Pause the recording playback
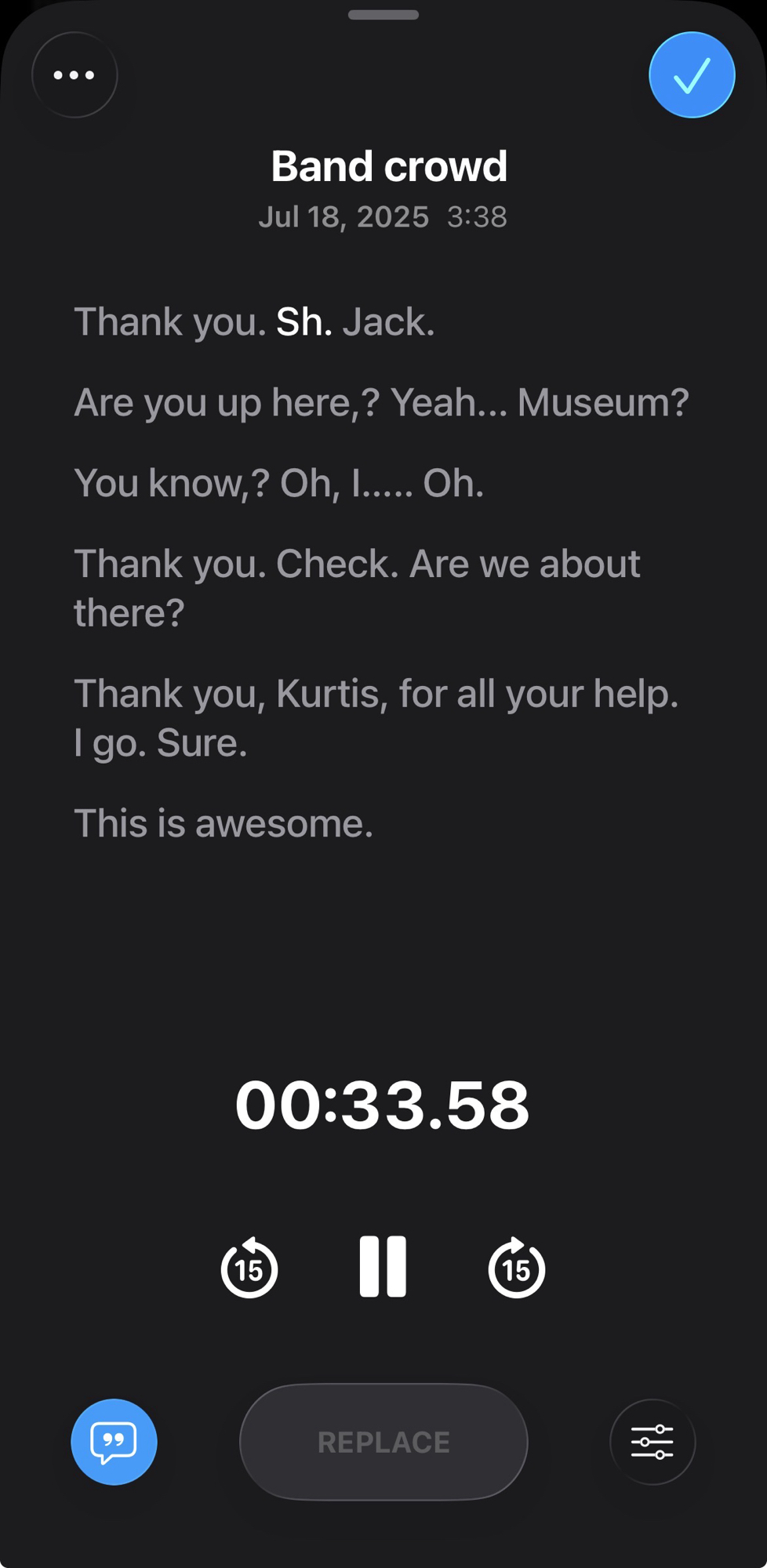 click(x=383, y=1266)
